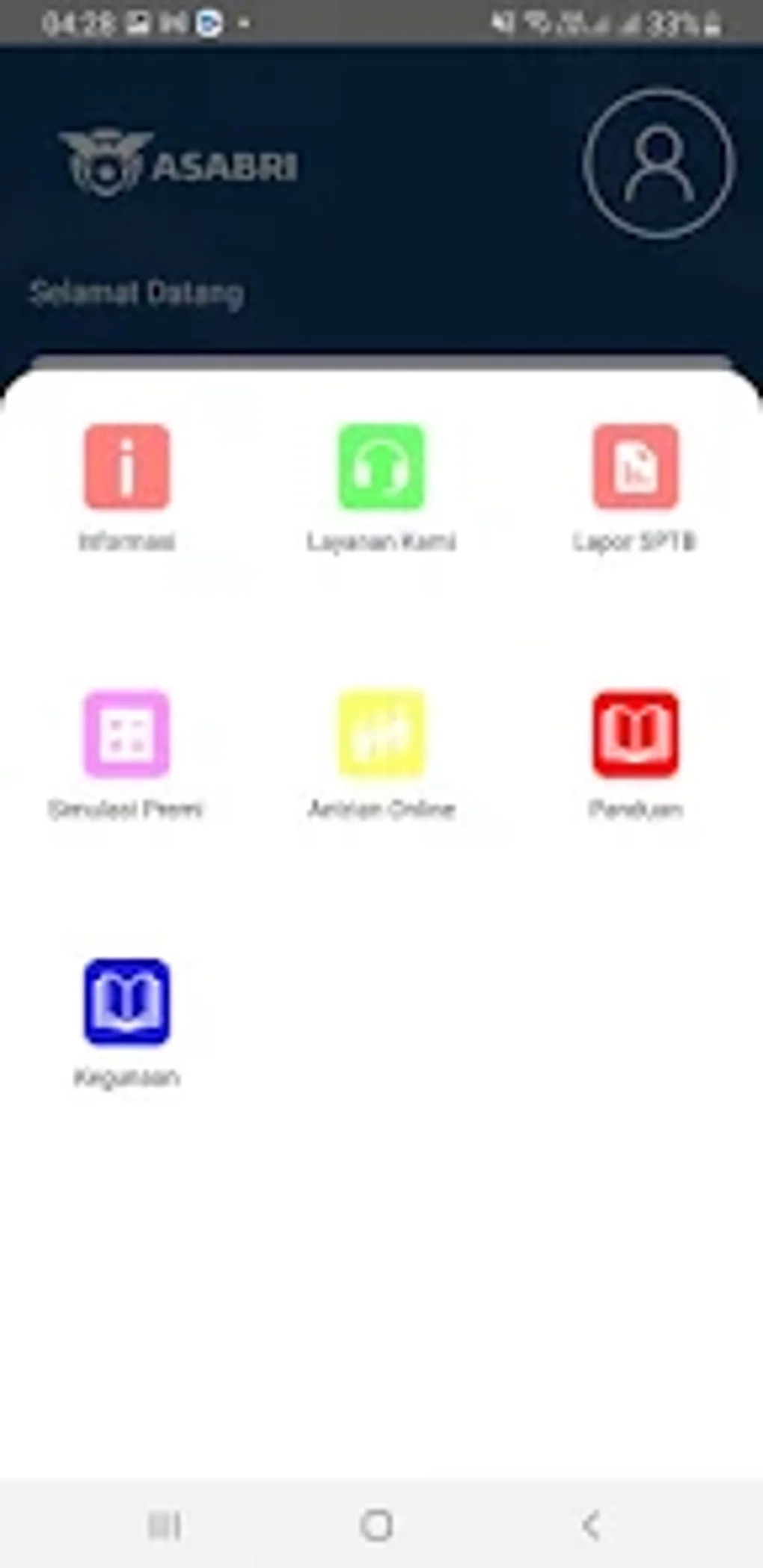763x1568 pixels.
Task: Select the Panduan label text
Action: [634, 808]
